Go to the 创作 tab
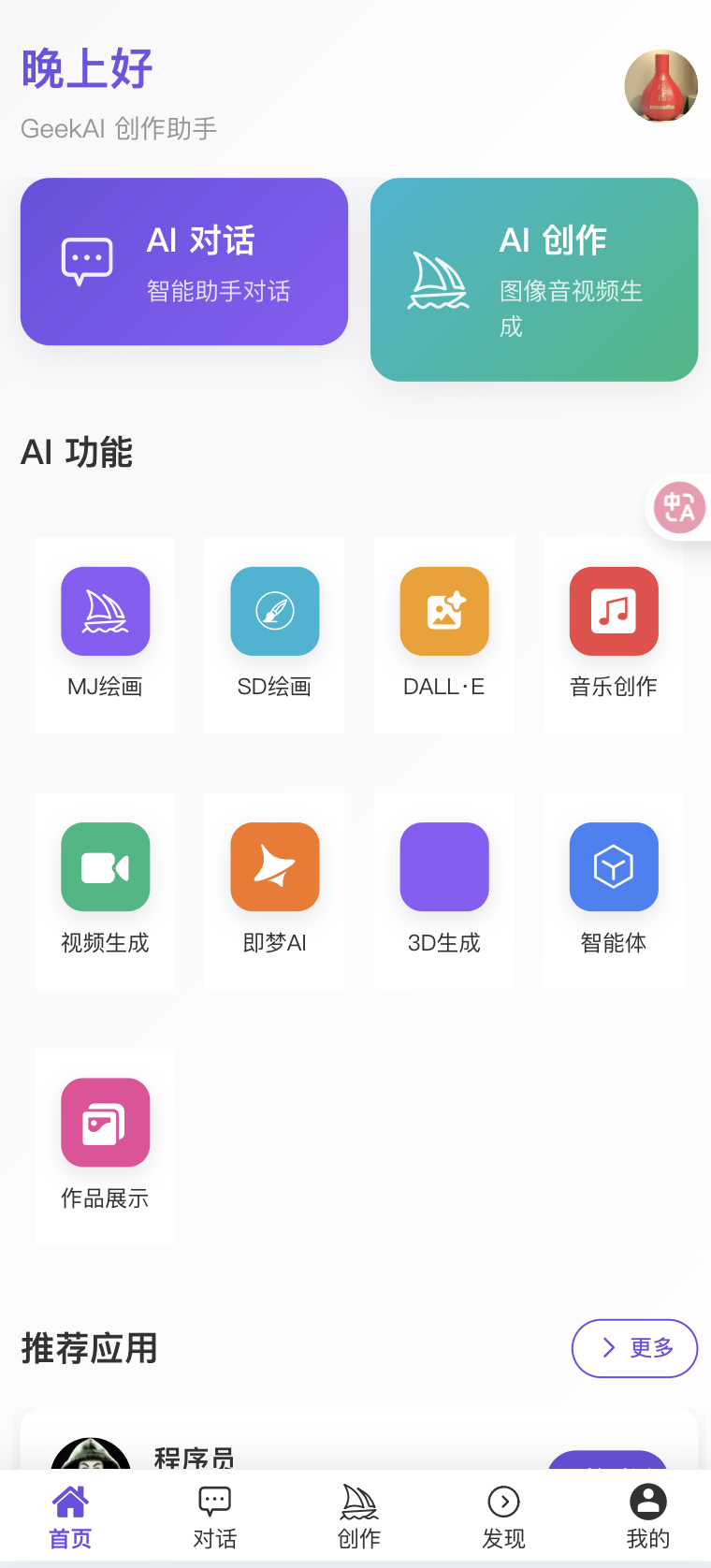The image size is (711, 1568). click(359, 1516)
